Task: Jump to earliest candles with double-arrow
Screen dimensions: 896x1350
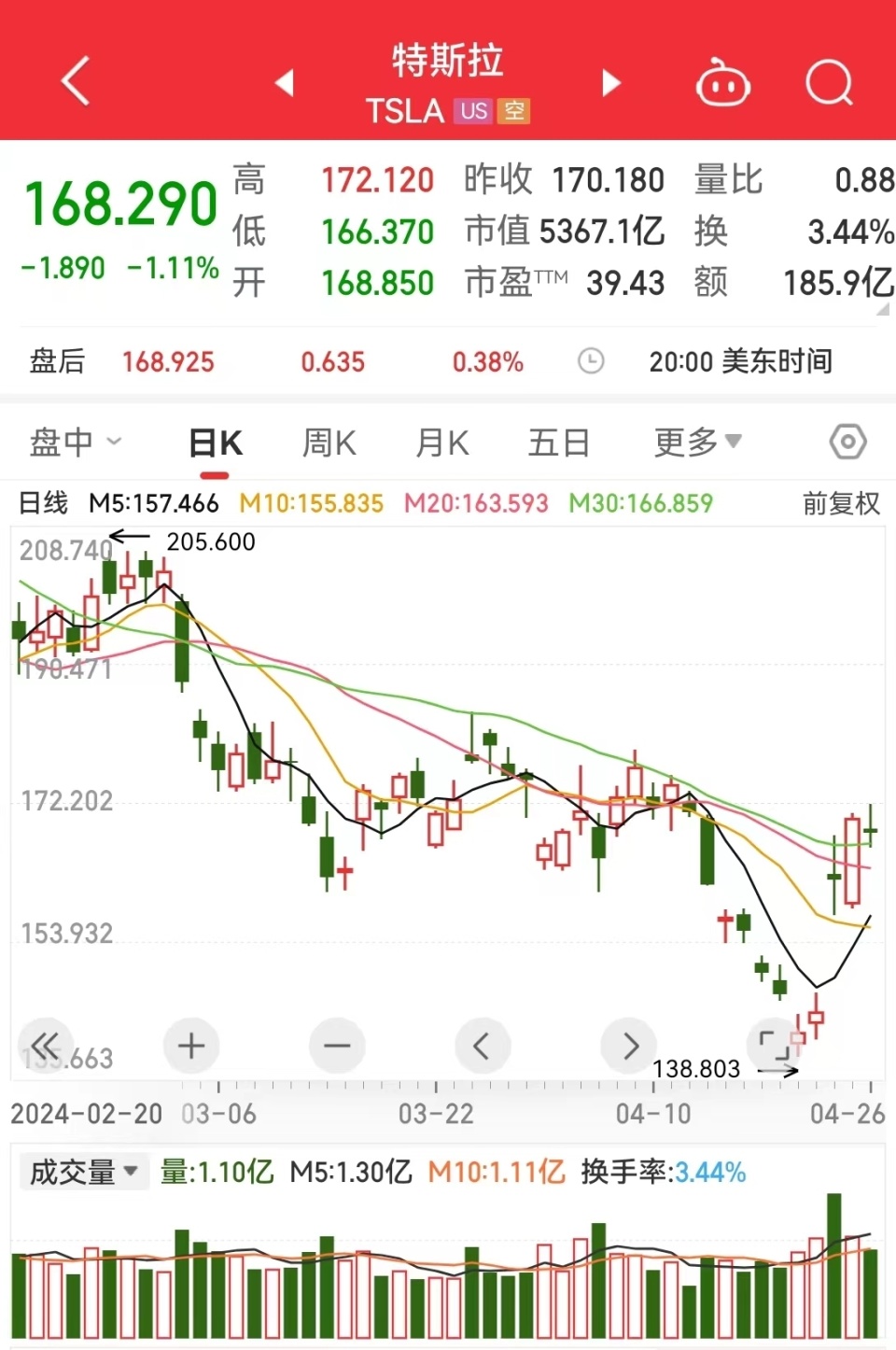Action: click(x=45, y=1046)
